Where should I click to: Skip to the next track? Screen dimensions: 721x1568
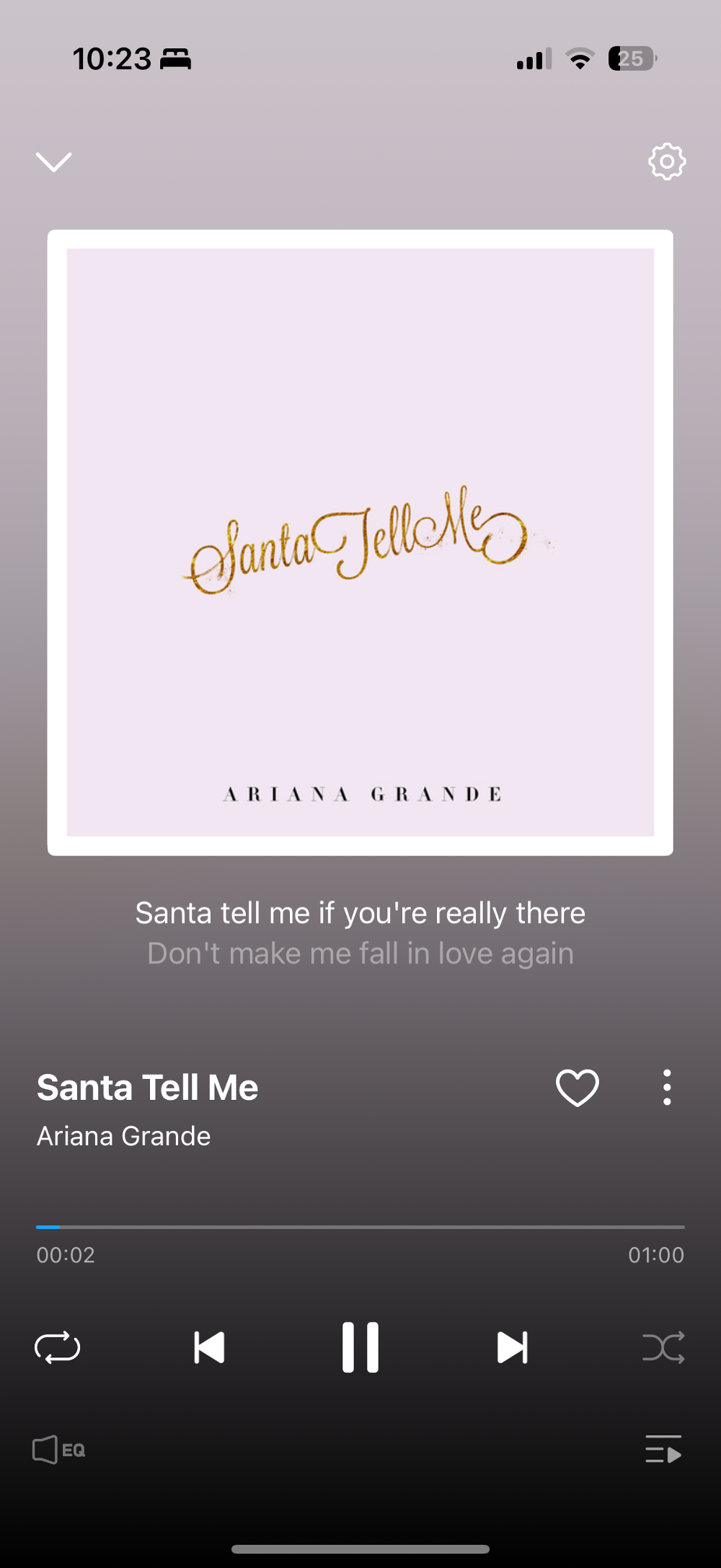513,1347
